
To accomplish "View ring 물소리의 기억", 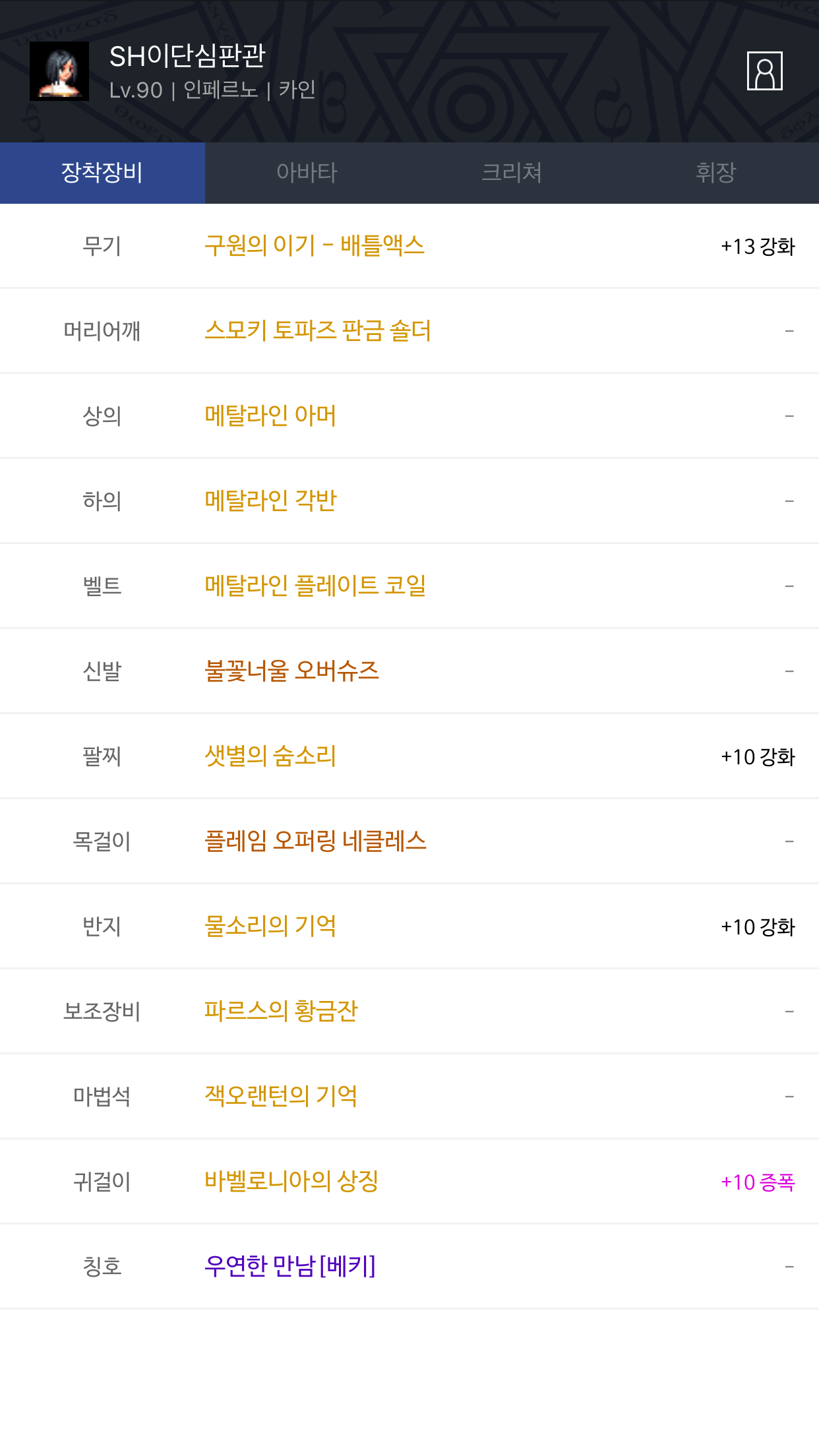I will (270, 926).
